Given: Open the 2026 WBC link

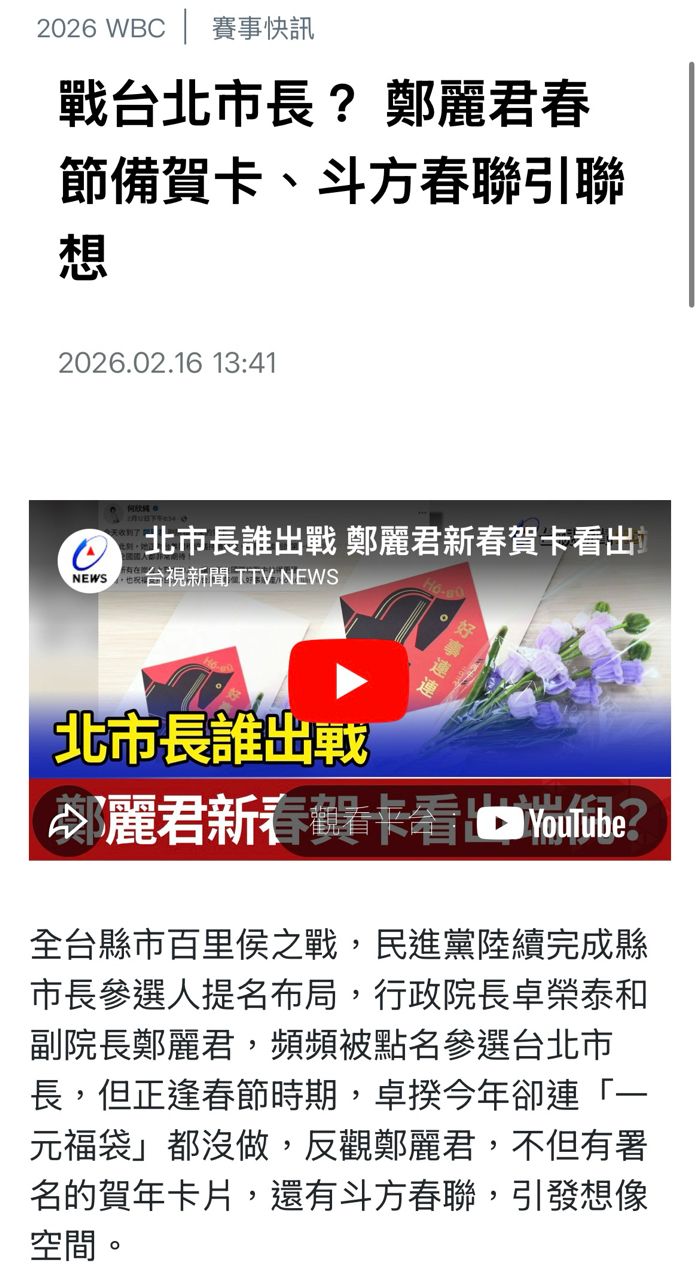Looking at the screenshot, I should (x=100, y=28).
